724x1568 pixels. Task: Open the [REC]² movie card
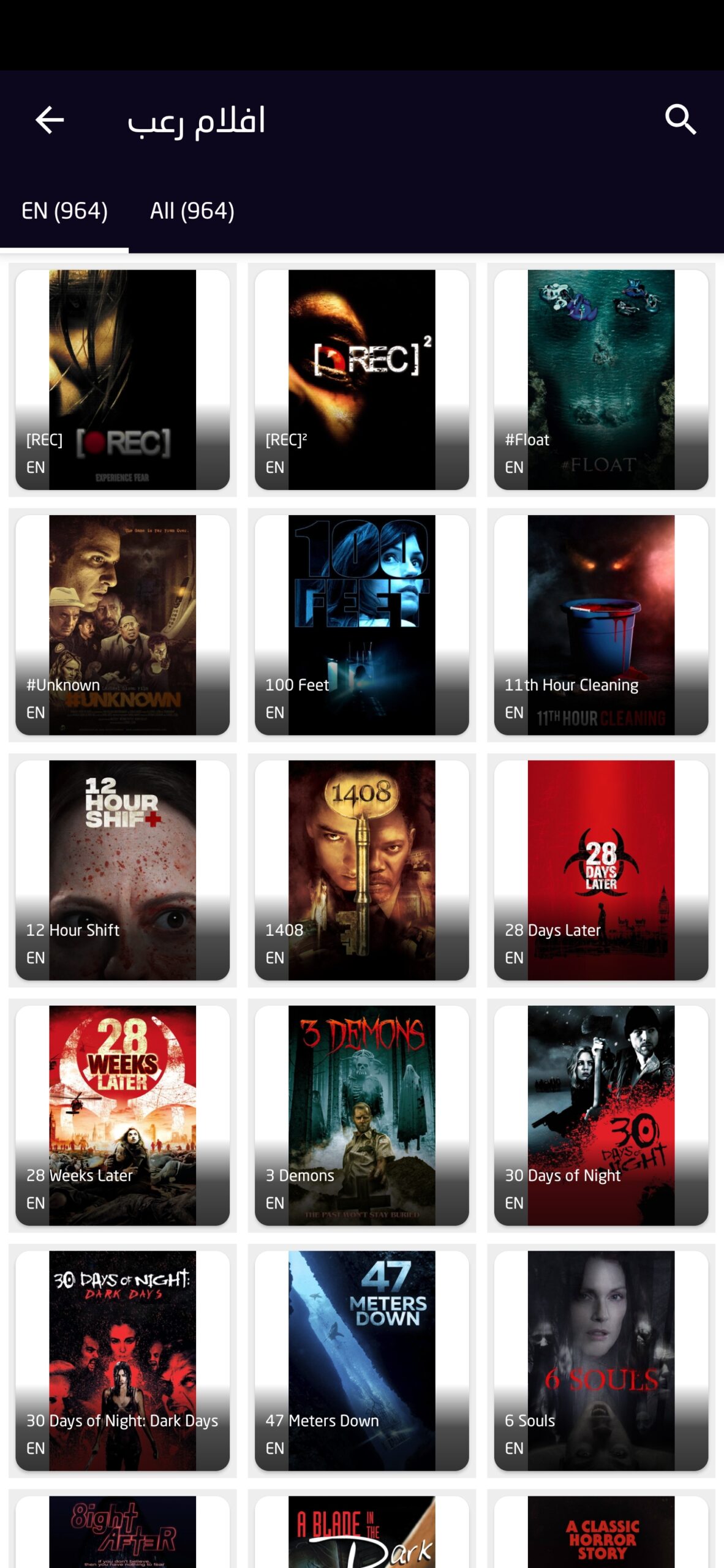pos(362,380)
